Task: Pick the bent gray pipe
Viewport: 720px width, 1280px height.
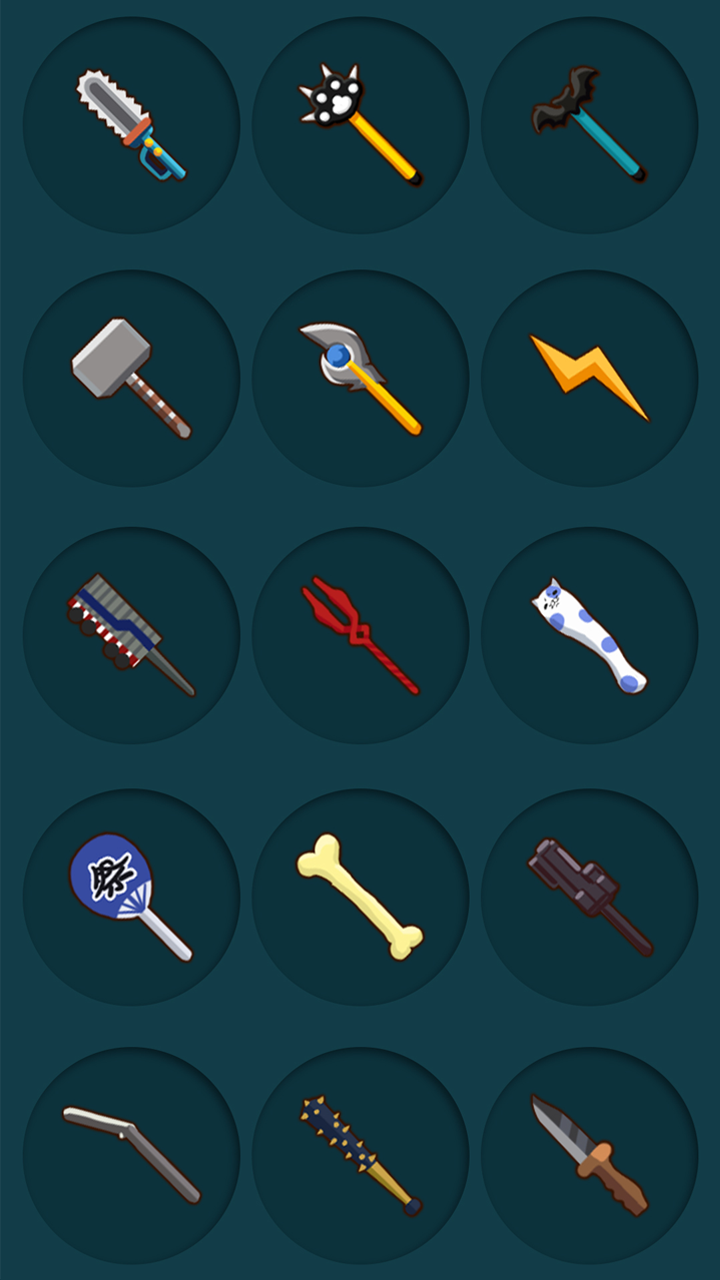Action: click(131, 1155)
